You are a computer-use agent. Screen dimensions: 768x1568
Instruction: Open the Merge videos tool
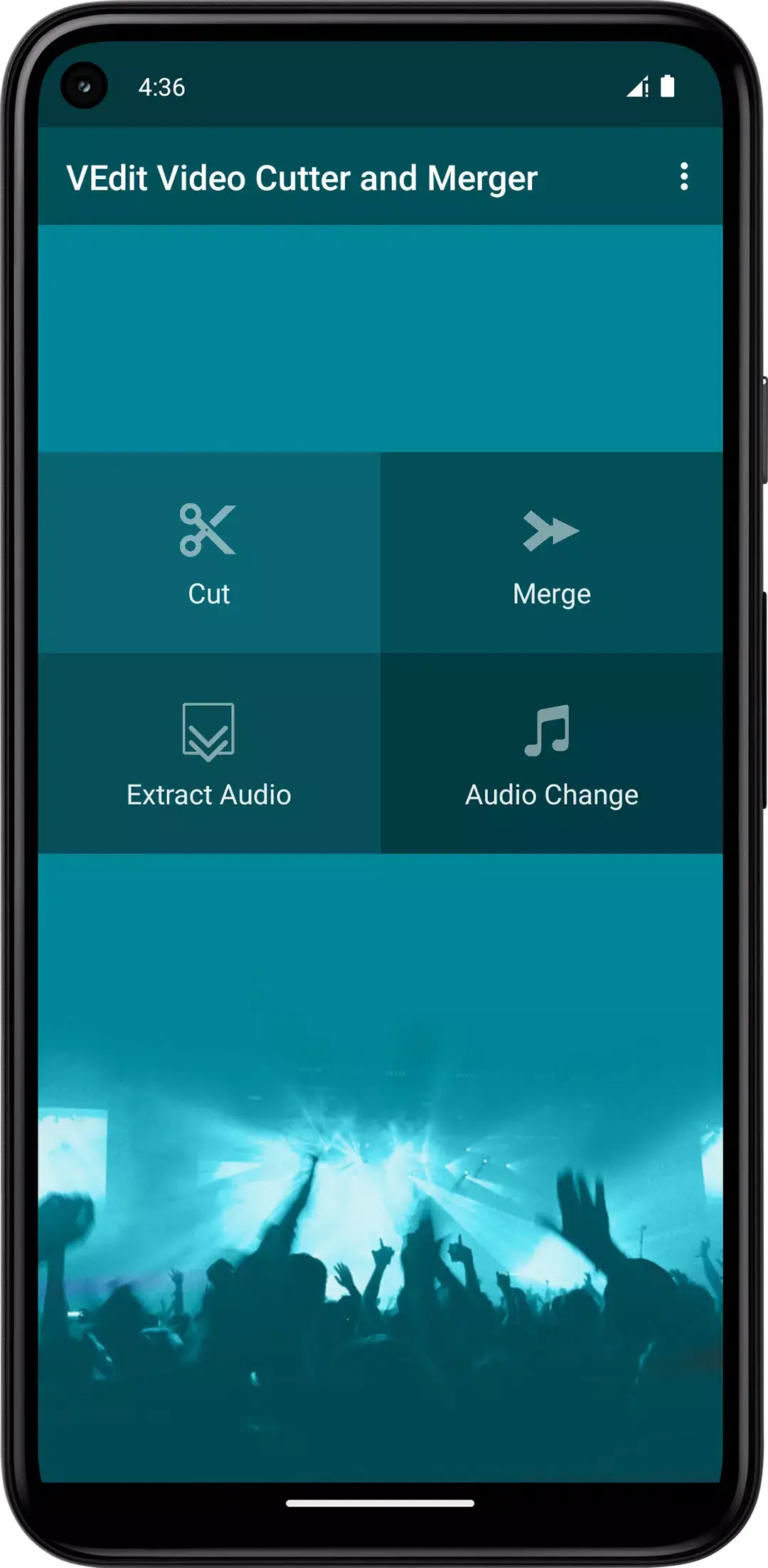[x=551, y=554]
